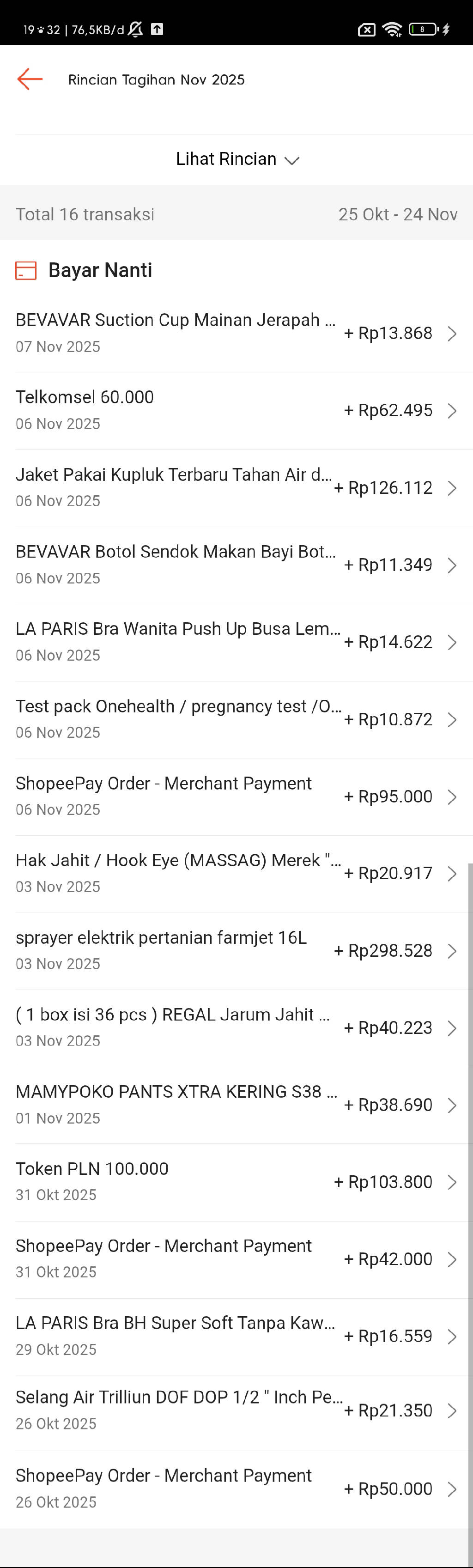The height and width of the screenshot is (1568, 473).
Task: Open ShopeePay Order of Rp50.000
Action: coord(236,1489)
